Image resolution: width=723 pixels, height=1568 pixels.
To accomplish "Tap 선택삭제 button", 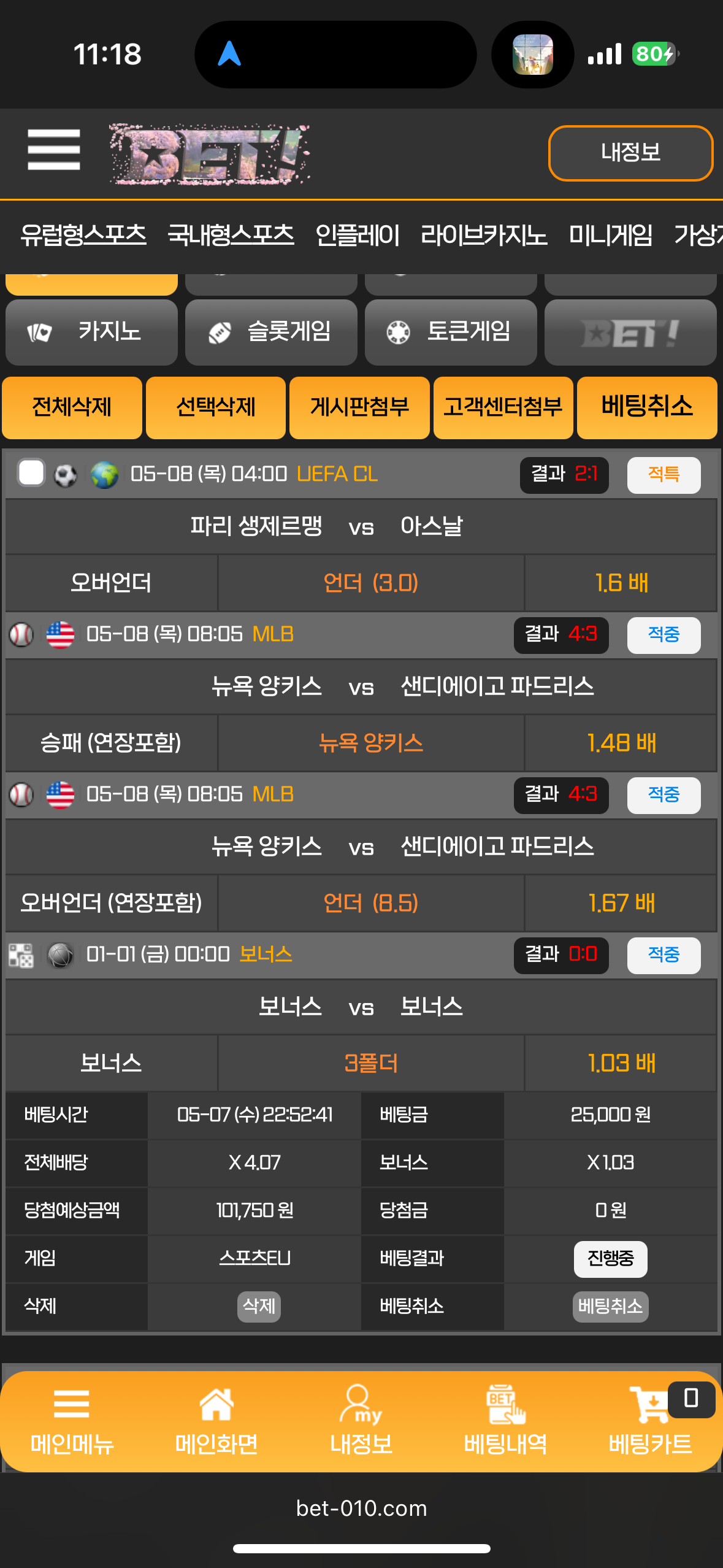I will coord(216,407).
